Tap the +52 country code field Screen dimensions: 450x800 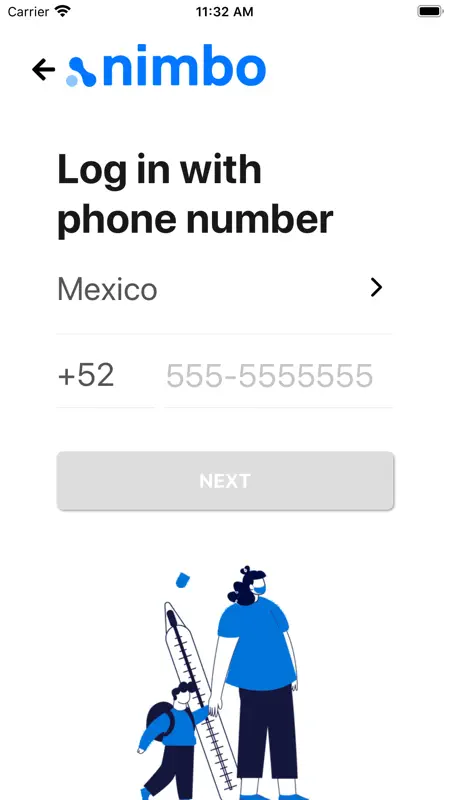[x=106, y=377]
